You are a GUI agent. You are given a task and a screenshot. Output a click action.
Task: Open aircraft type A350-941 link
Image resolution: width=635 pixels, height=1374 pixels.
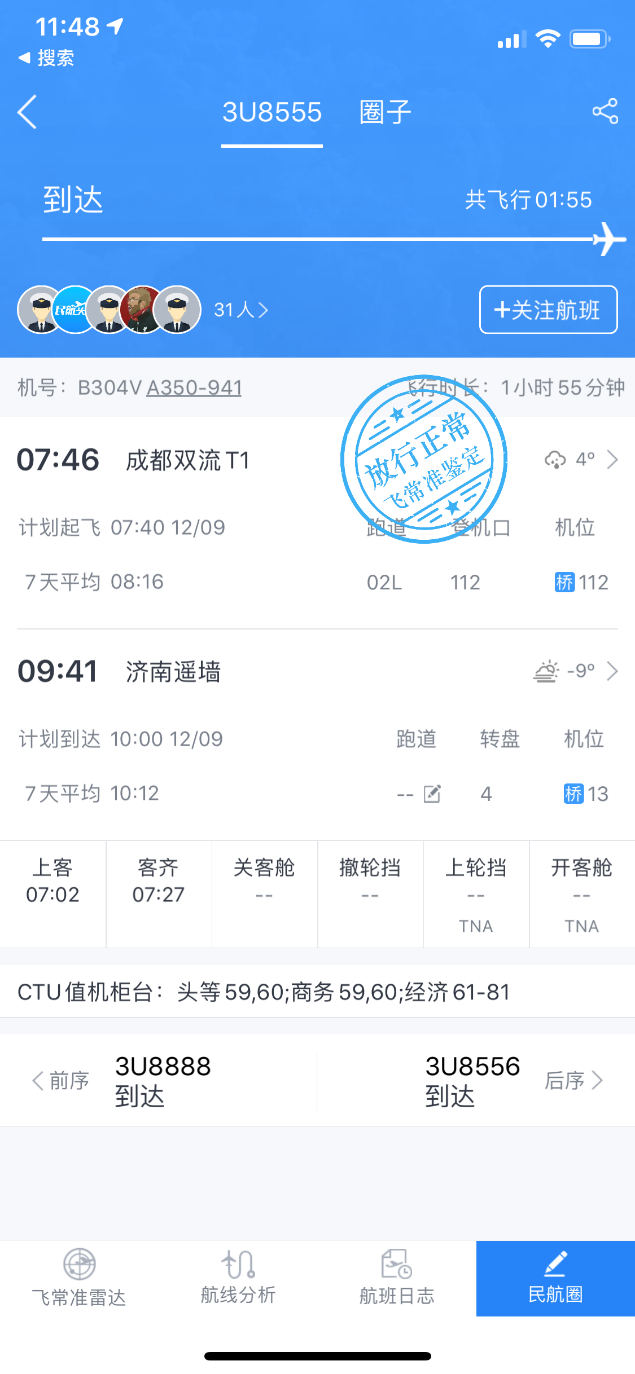click(x=194, y=387)
